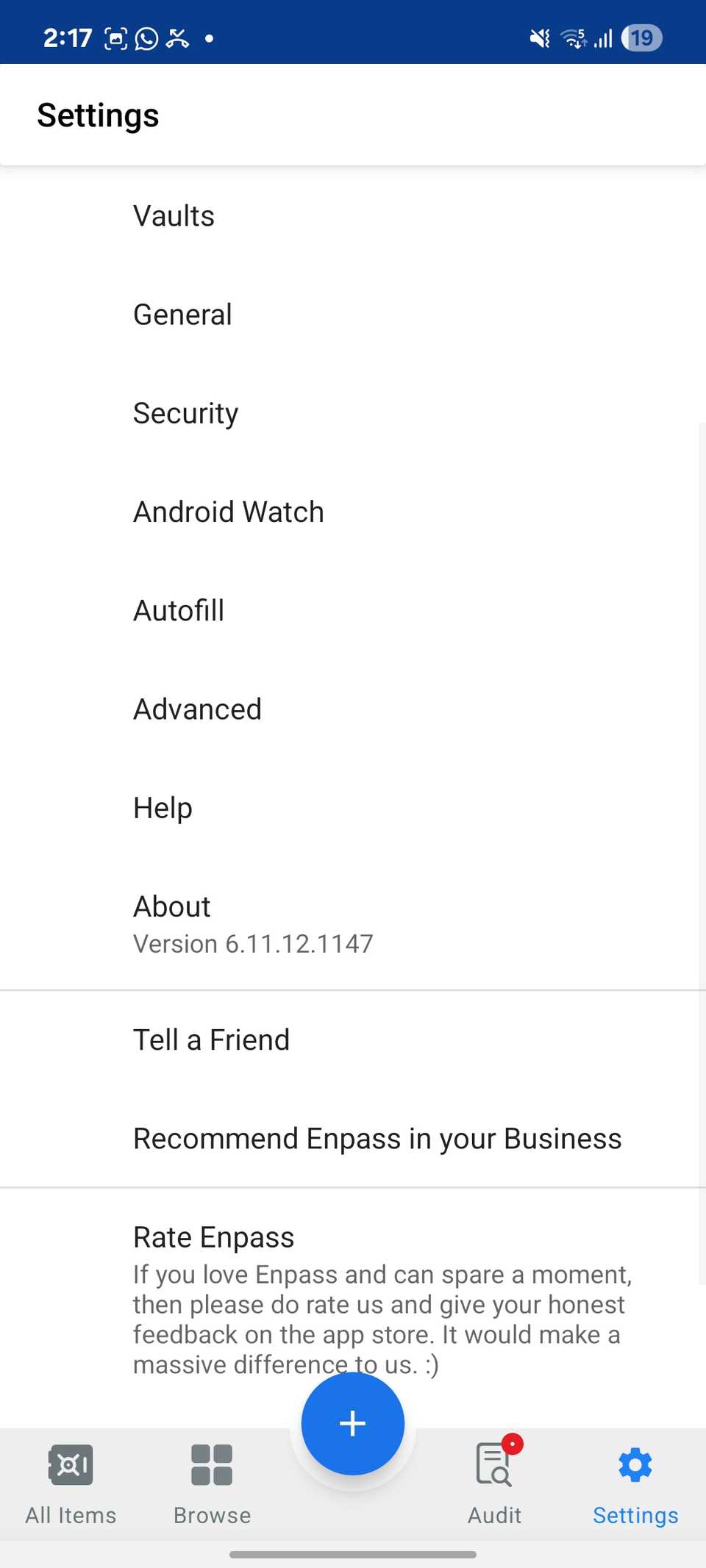Open Android Watch settings
706x1568 pixels.
[x=229, y=511]
